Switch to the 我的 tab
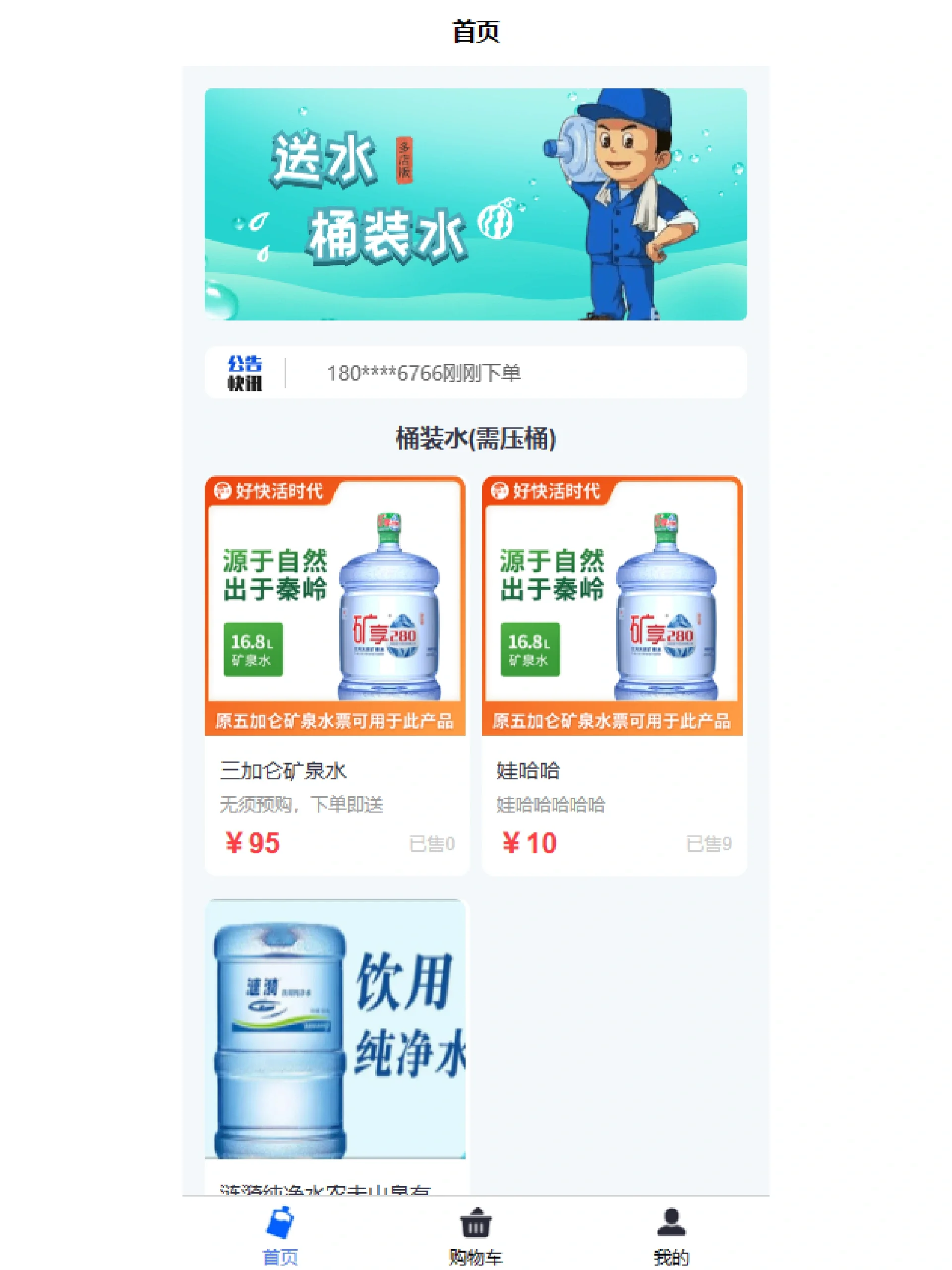Screen dimensions: 952x1270 point(671,1234)
